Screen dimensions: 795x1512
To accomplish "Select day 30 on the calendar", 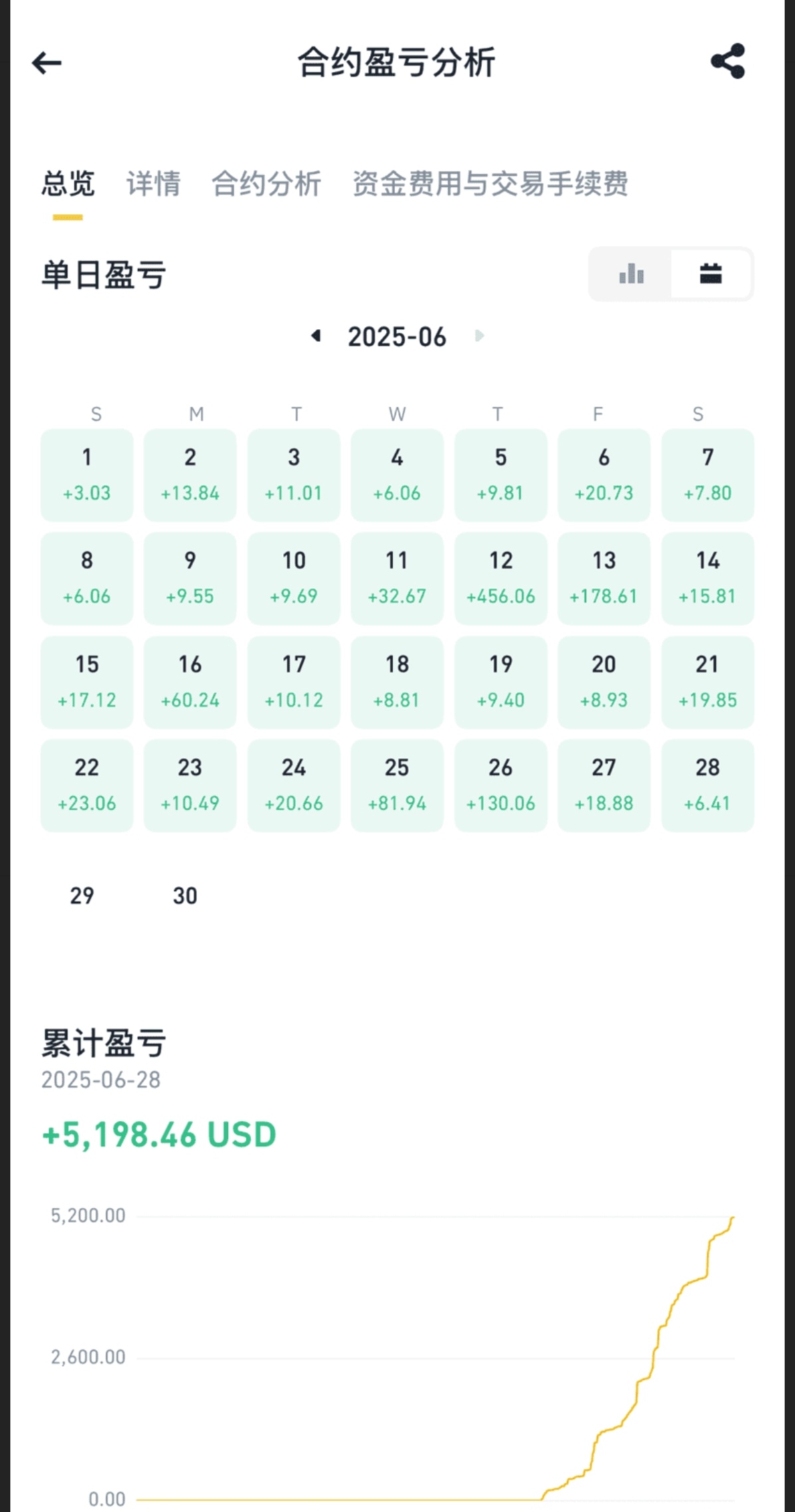I will click(x=185, y=896).
